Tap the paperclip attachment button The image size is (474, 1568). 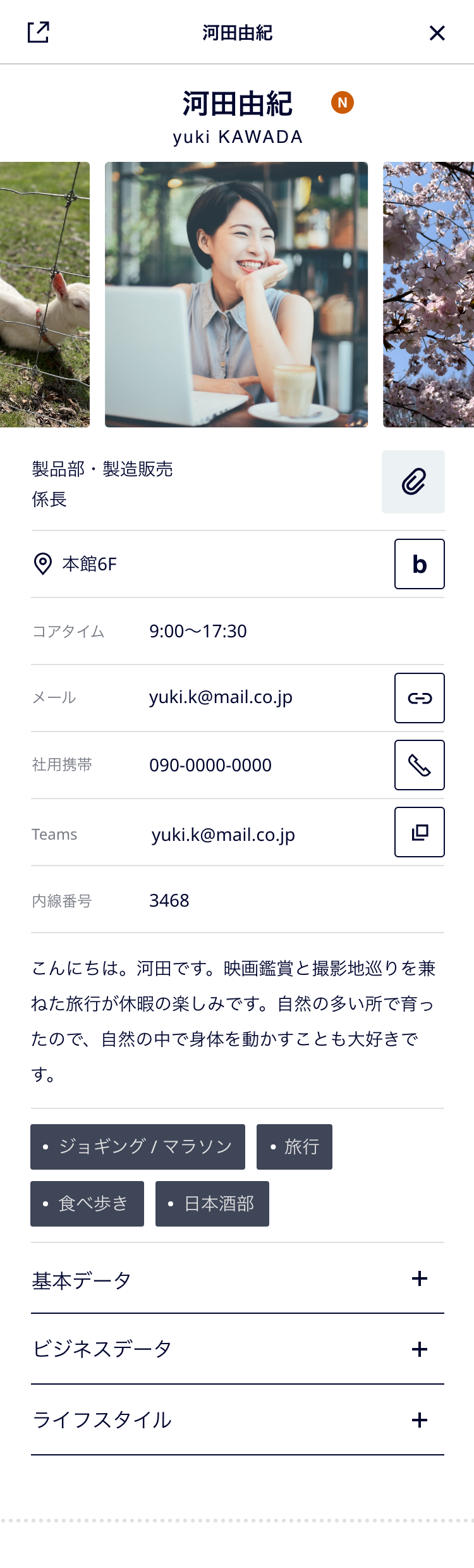413,482
